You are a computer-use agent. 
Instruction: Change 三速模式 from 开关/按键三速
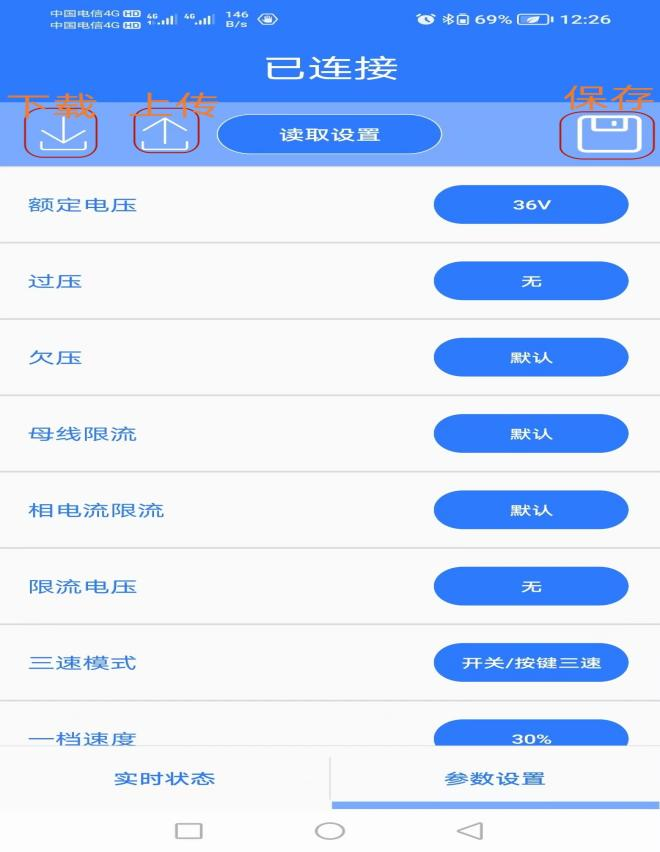[x=530, y=663]
